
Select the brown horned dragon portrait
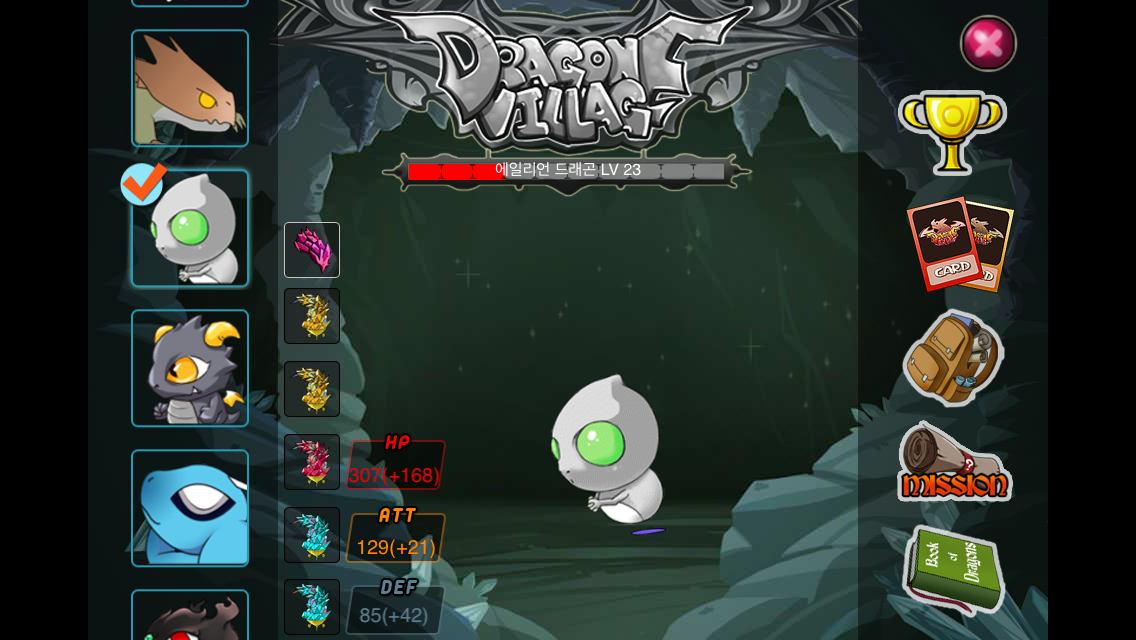coord(190,88)
